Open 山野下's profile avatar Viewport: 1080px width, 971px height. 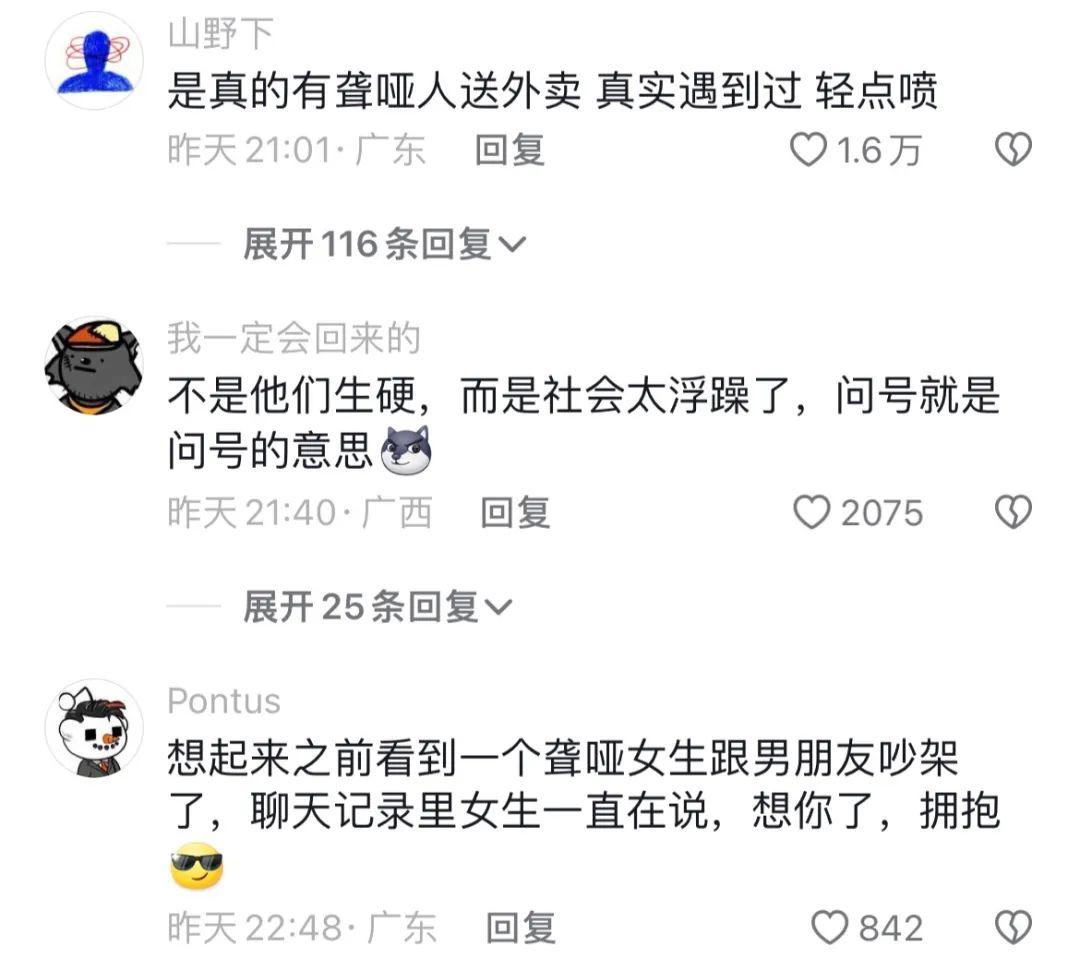[x=95, y=62]
